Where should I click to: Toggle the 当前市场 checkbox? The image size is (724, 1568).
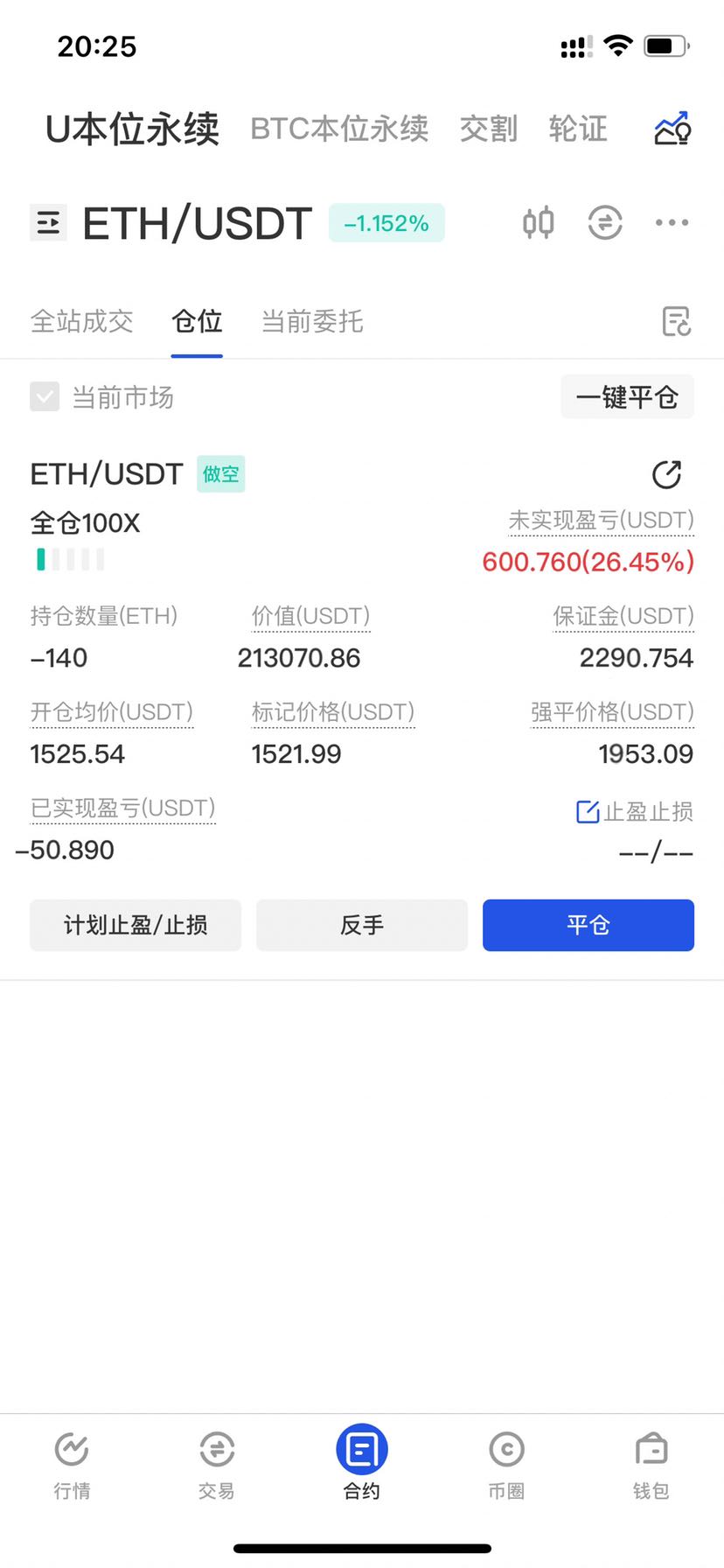[45, 396]
